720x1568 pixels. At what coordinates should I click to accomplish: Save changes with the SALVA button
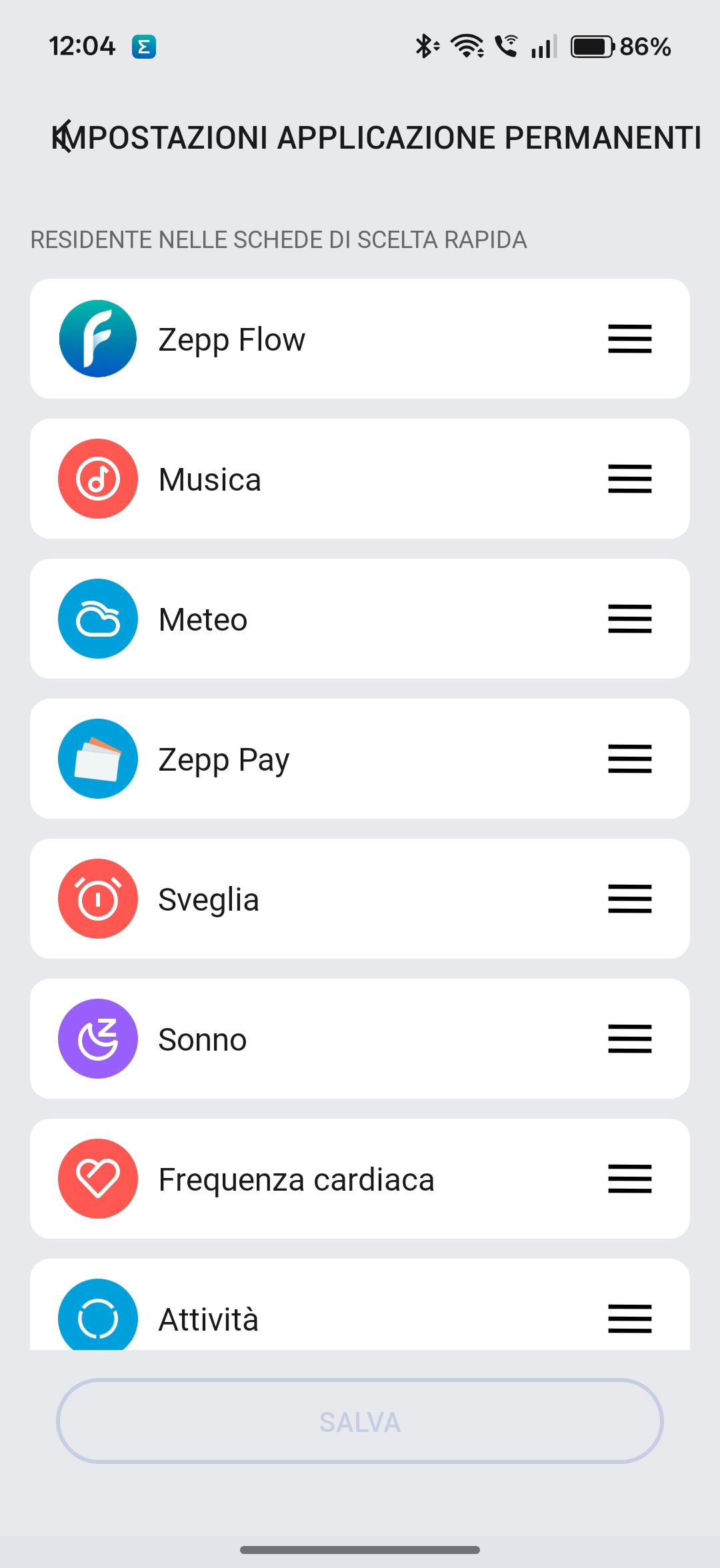(x=360, y=1421)
